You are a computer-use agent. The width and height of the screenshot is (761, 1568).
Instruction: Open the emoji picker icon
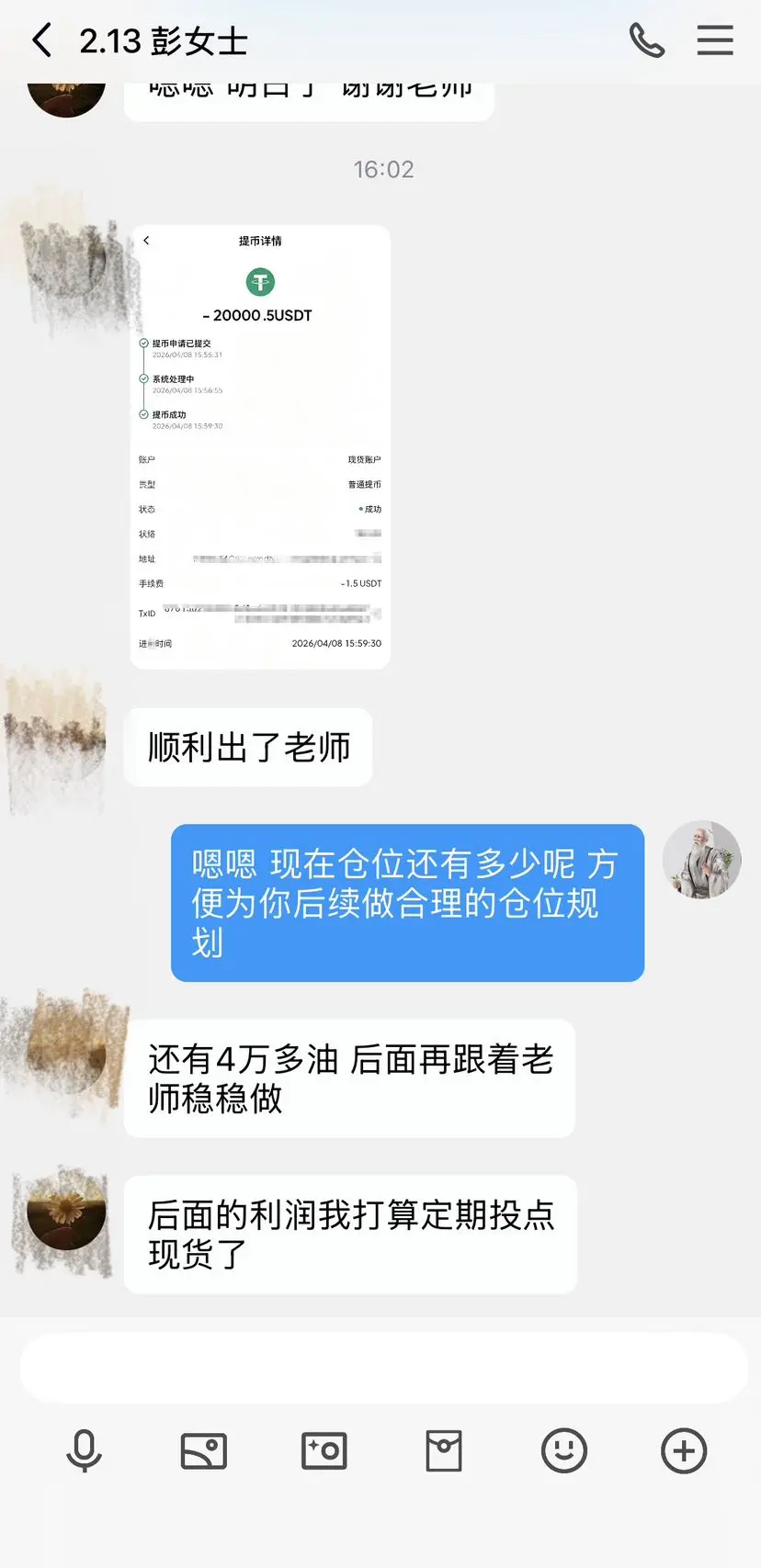563,1451
